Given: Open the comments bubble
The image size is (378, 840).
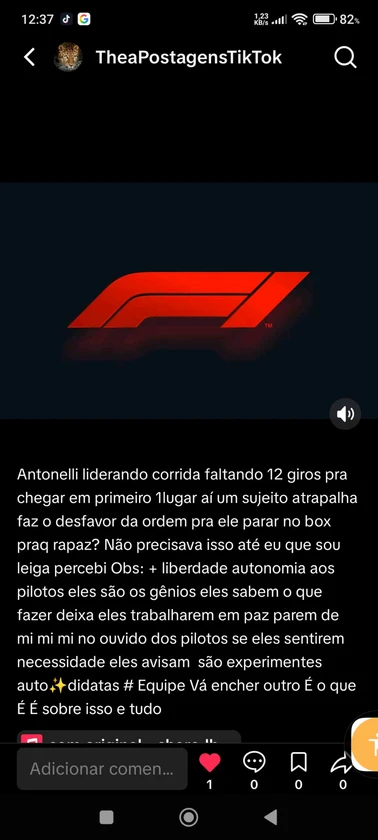Looking at the screenshot, I should pyautogui.click(x=254, y=762).
